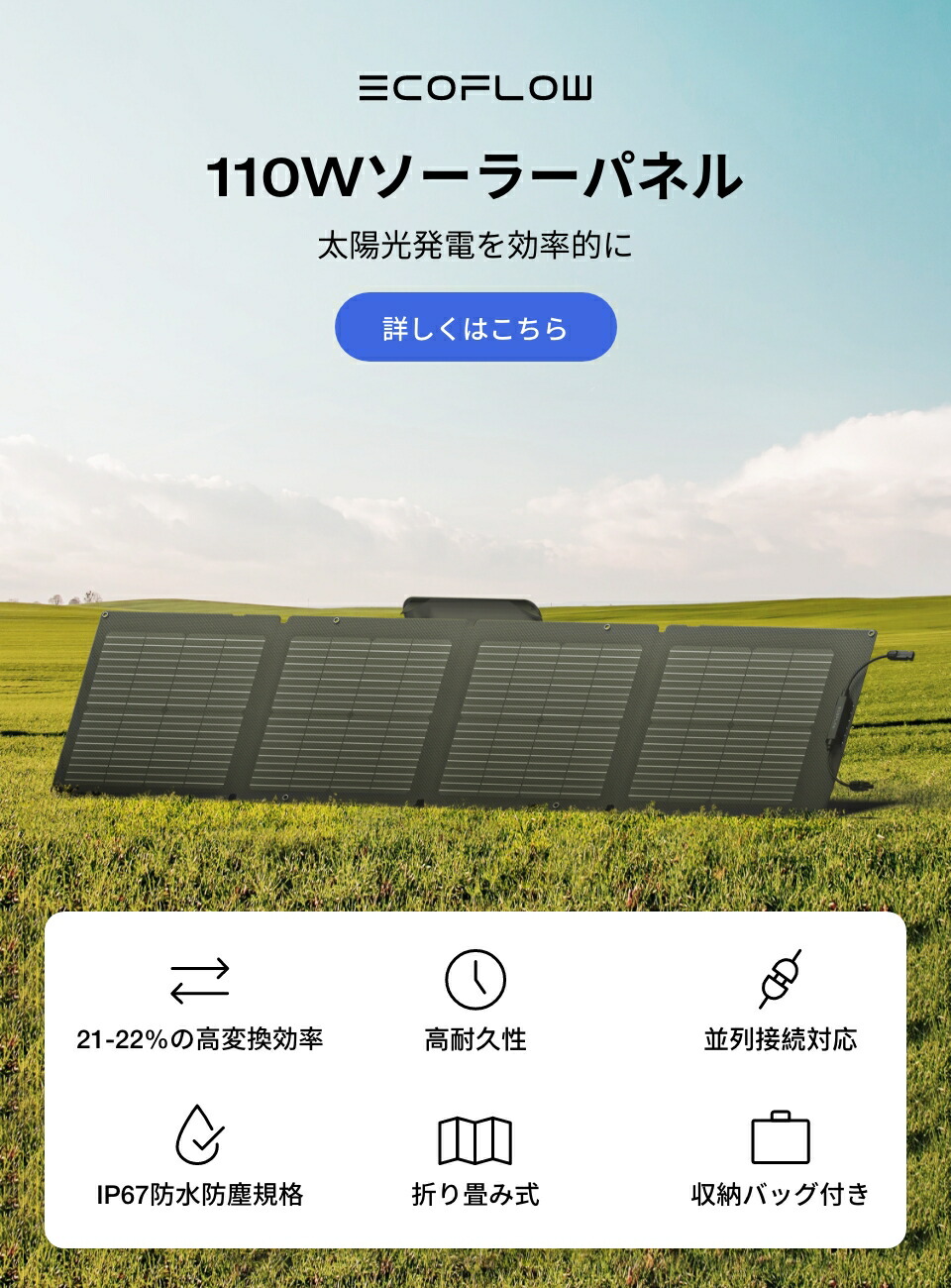Click the carry handle atop the solar panel
The image size is (951, 1288).
(471, 606)
